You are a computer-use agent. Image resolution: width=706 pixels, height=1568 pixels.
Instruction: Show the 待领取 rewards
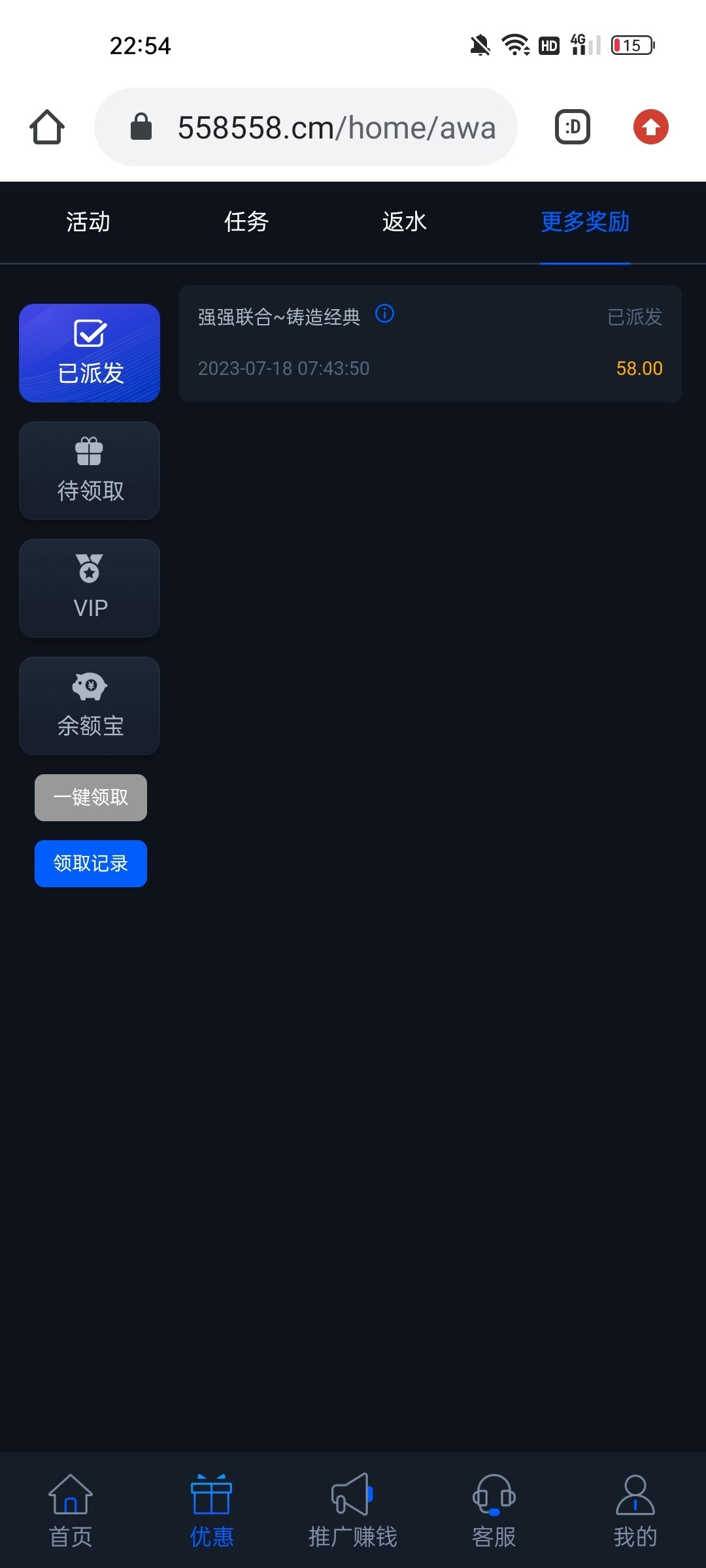[x=90, y=470]
